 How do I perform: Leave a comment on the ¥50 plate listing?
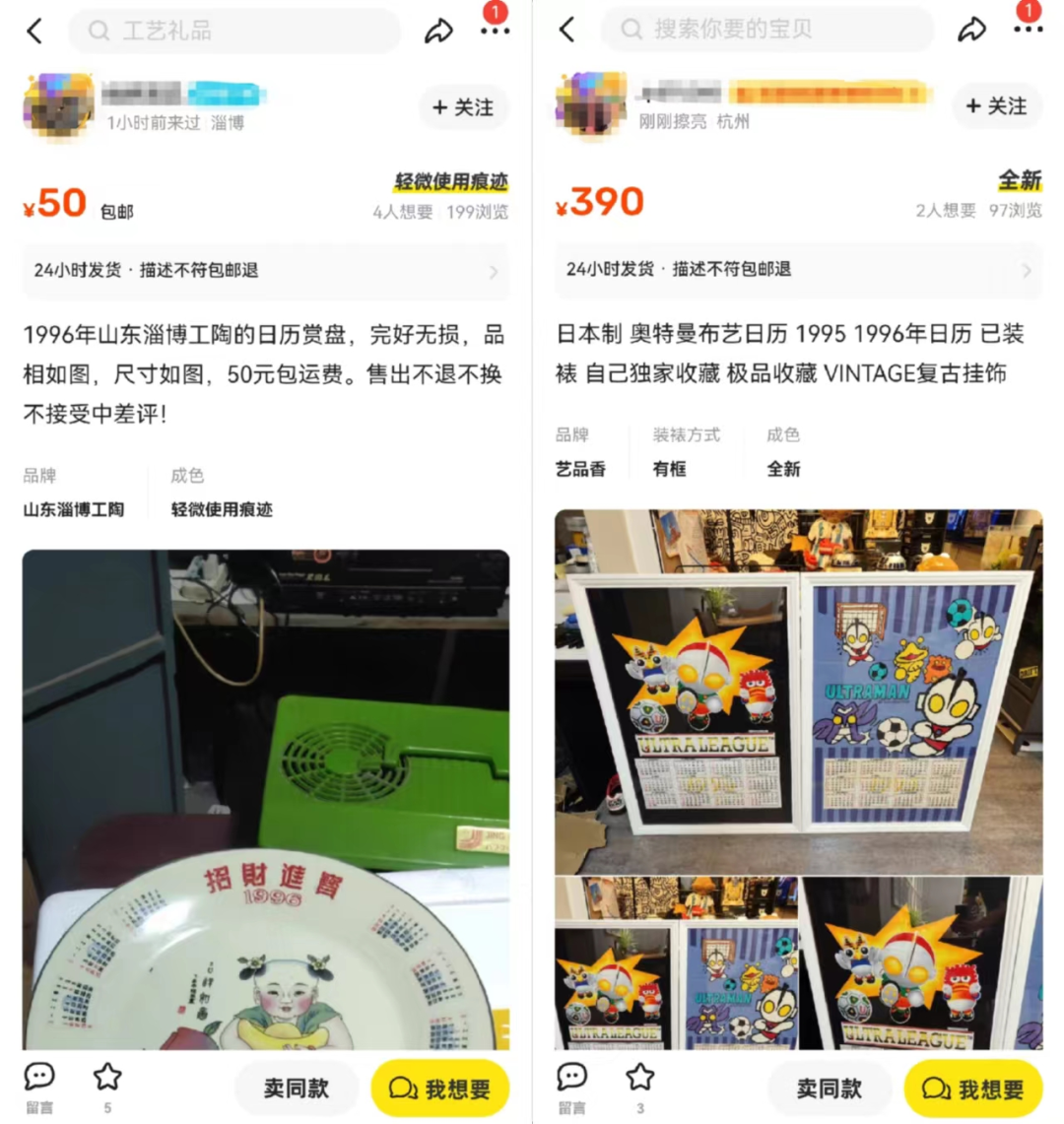[39, 1087]
